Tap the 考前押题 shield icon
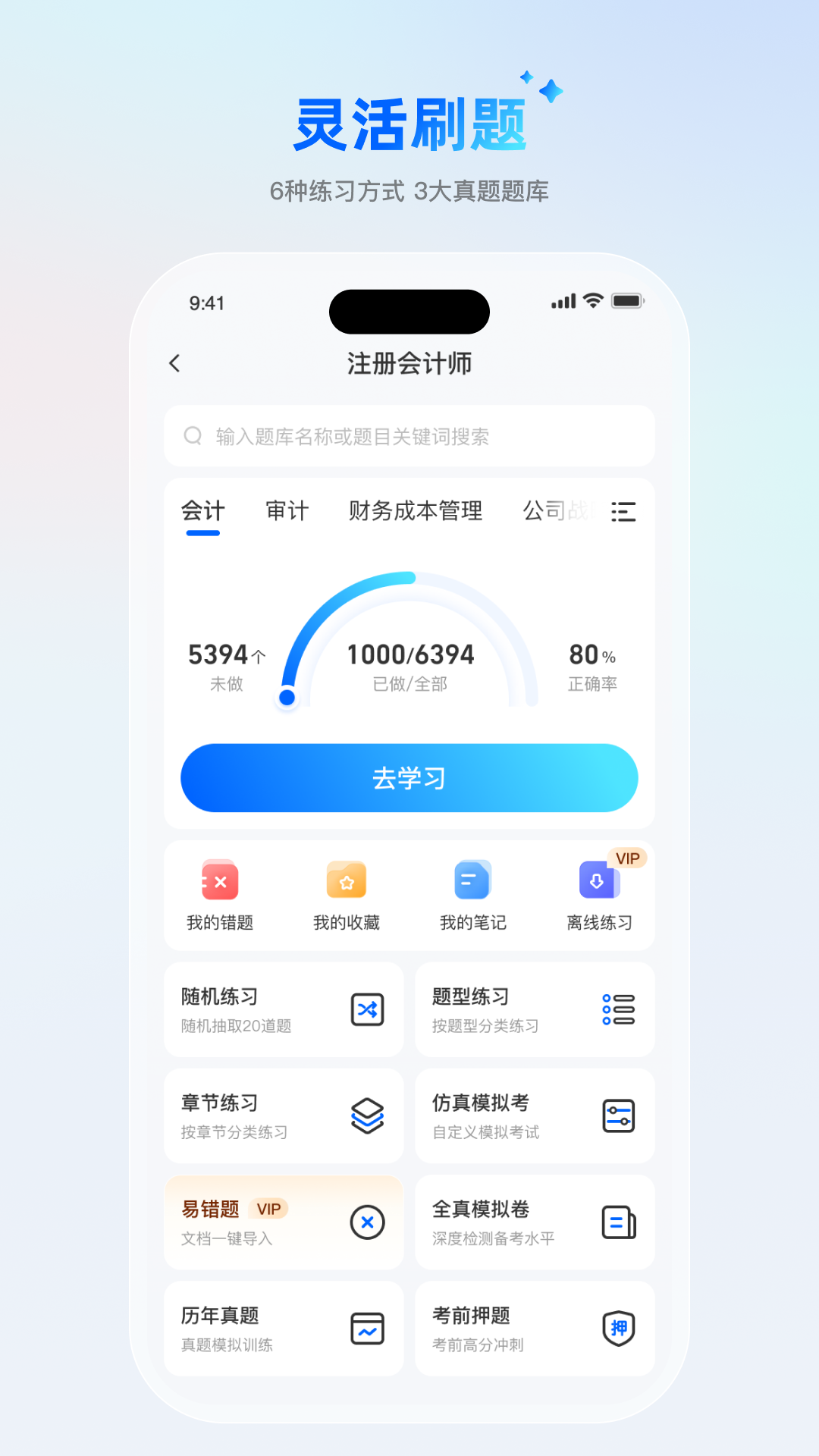Screen dimensions: 819x1456 pos(619,1329)
